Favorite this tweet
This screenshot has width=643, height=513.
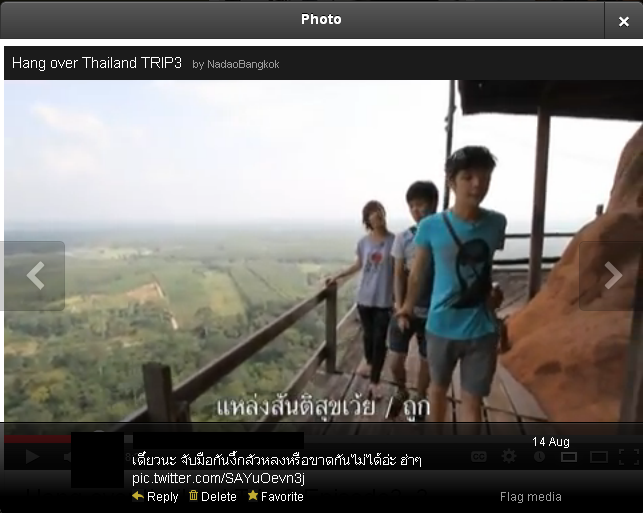[276, 496]
